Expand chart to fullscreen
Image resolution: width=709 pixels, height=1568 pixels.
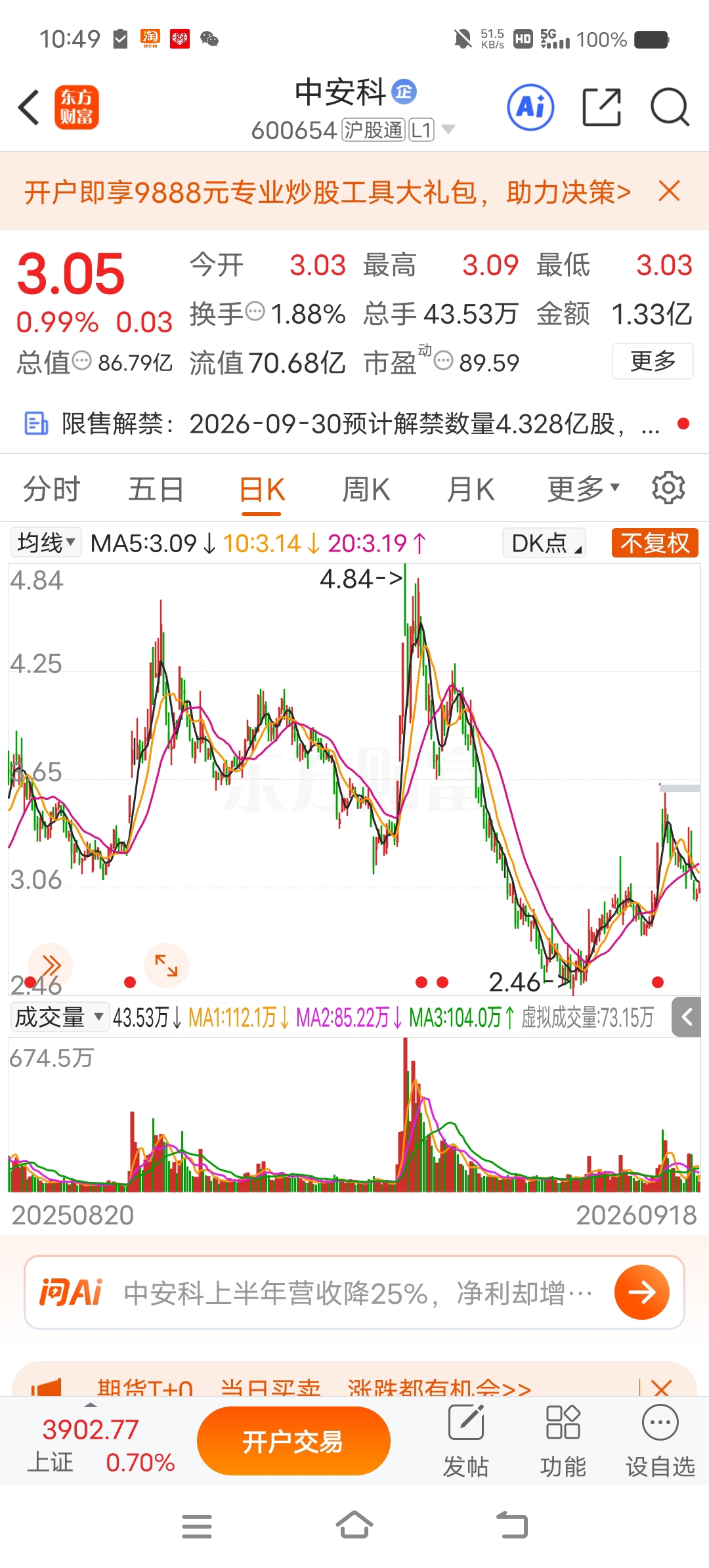166,965
